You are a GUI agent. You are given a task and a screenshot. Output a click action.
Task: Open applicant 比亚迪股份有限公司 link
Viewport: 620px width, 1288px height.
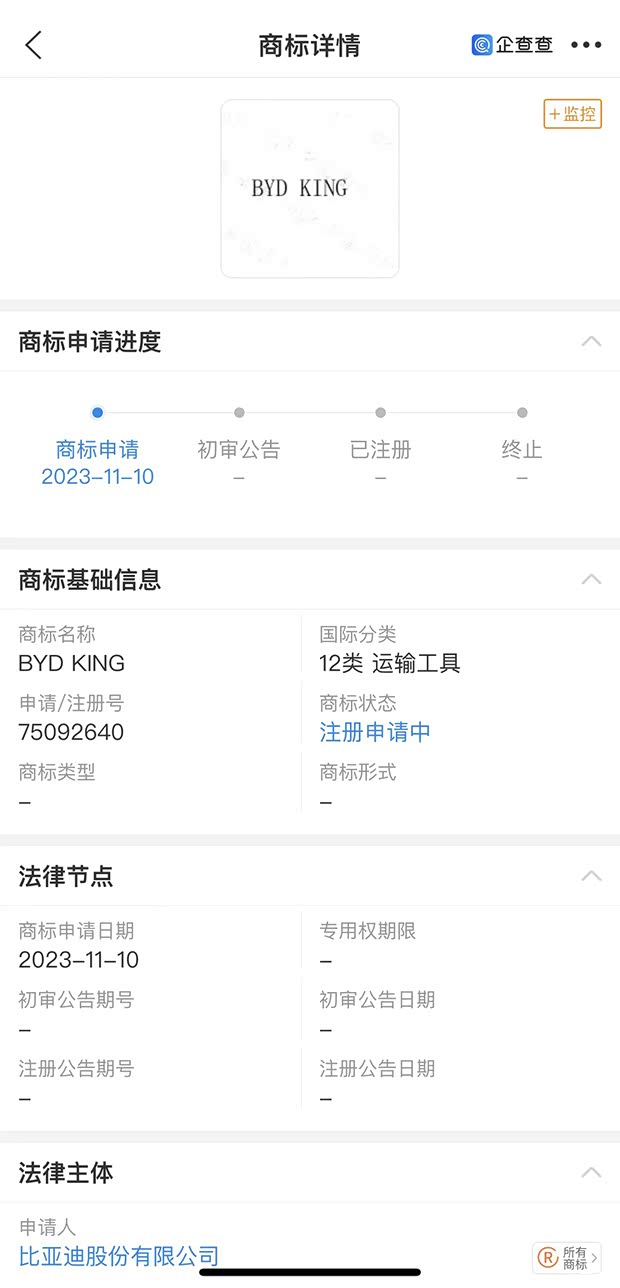[119, 1256]
